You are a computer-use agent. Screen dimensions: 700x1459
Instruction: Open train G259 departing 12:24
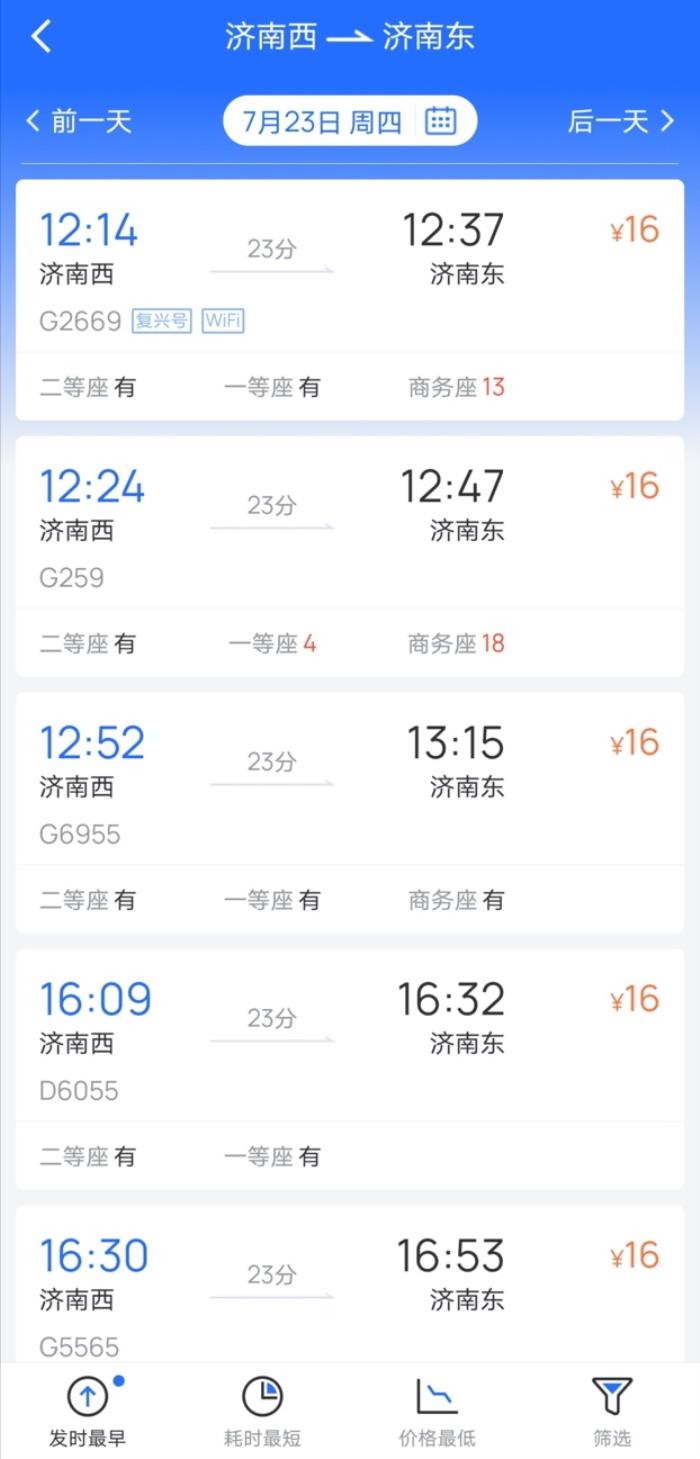(x=350, y=556)
